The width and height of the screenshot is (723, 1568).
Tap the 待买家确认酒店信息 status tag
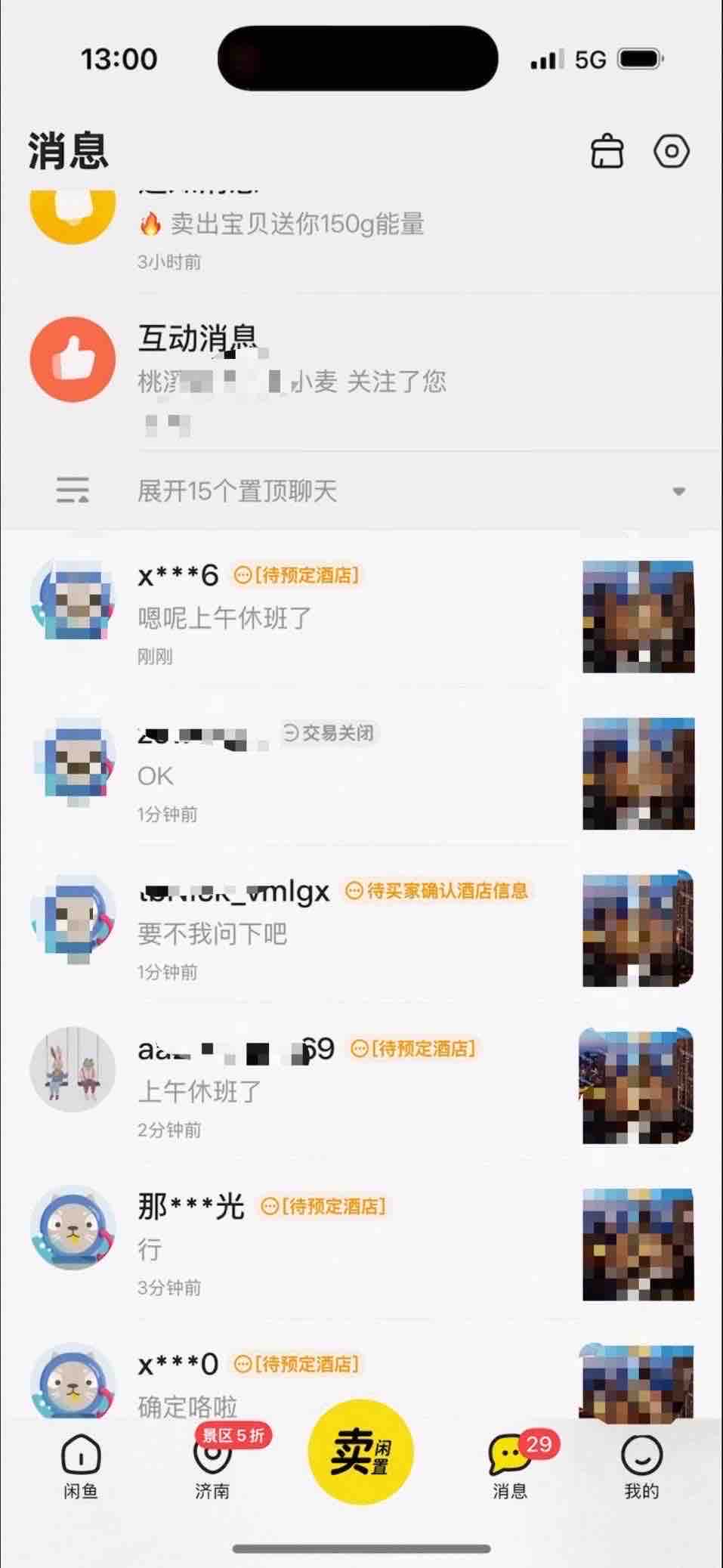click(x=438, y=891)
